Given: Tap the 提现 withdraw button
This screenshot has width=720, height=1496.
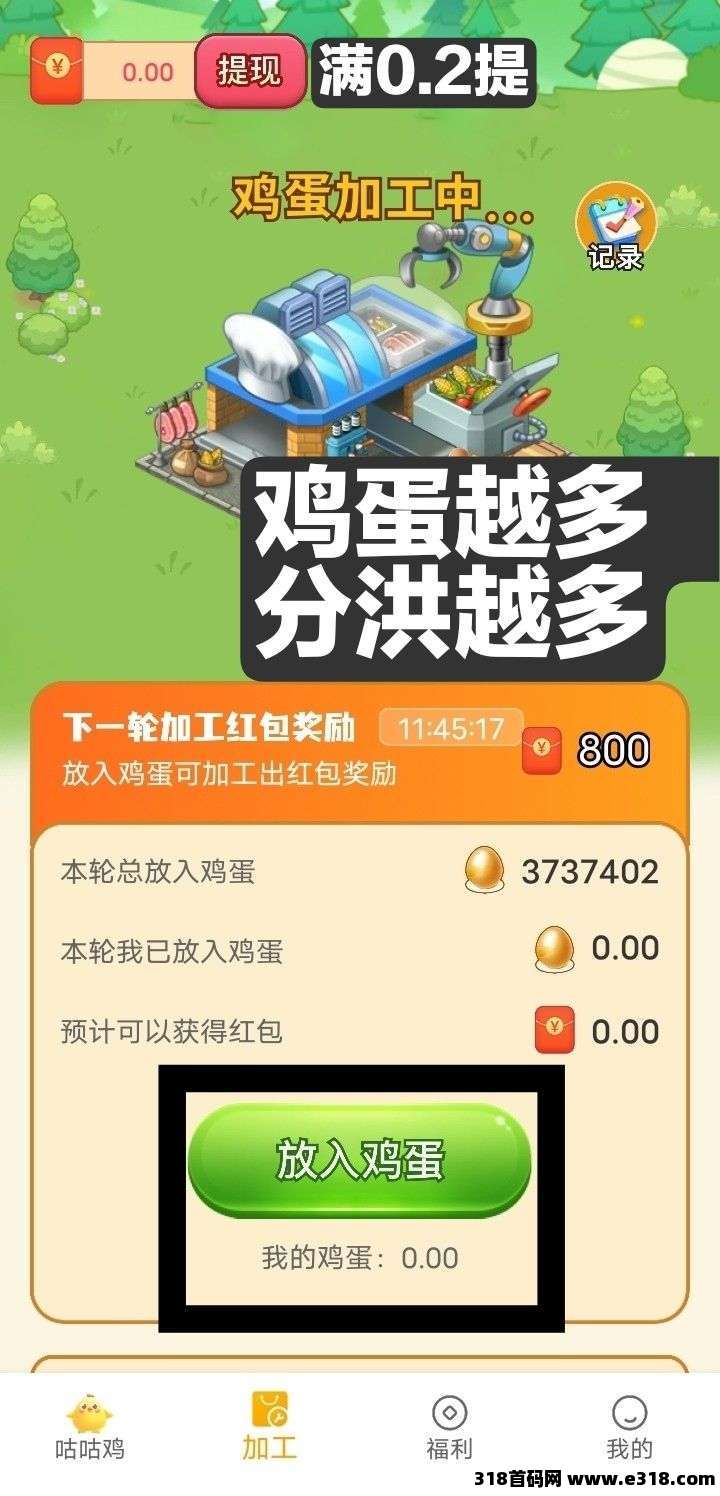Looking at the screenshot, I should point(249,71).
